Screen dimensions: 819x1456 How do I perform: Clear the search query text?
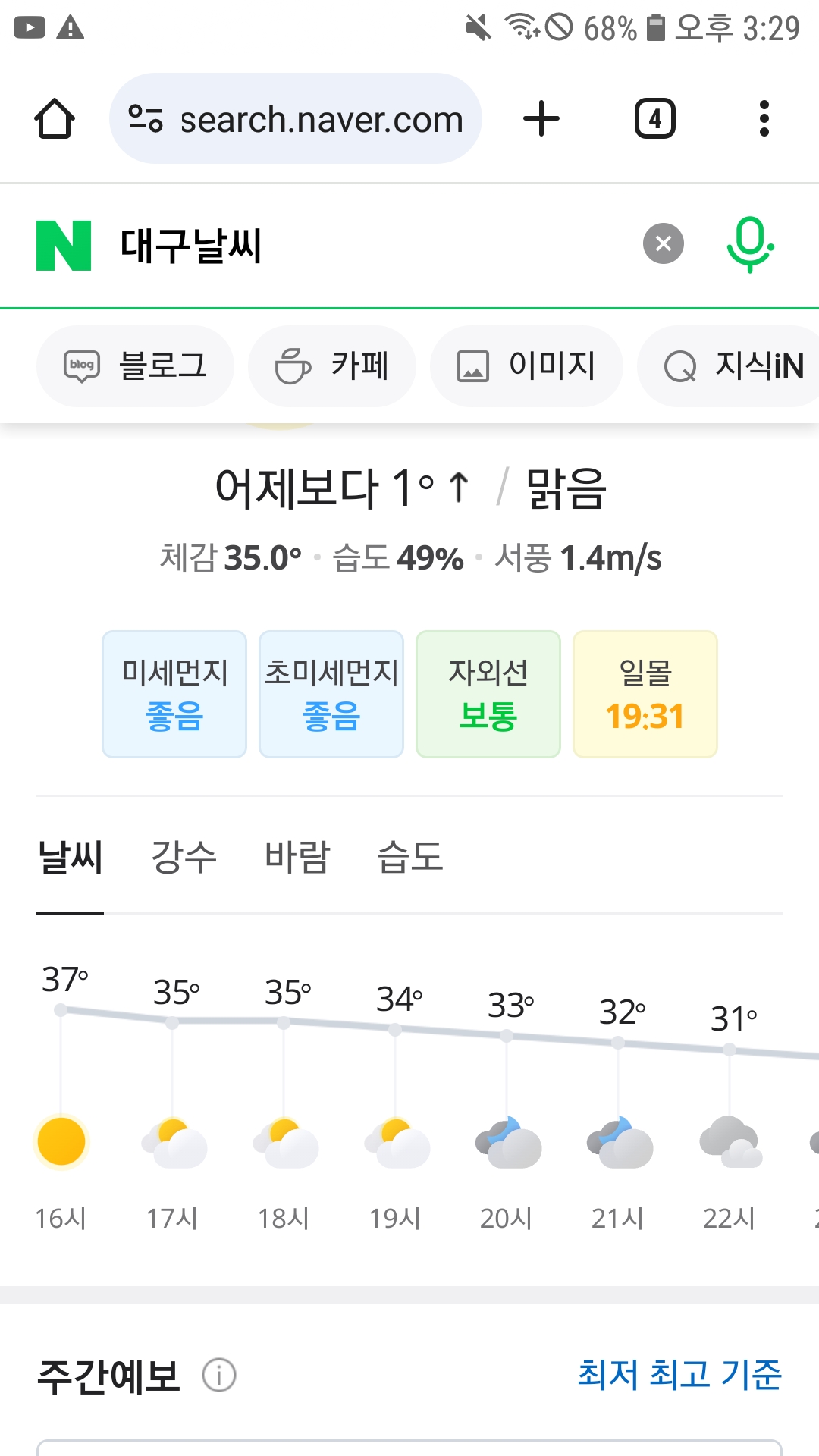(x=664, y=243)
